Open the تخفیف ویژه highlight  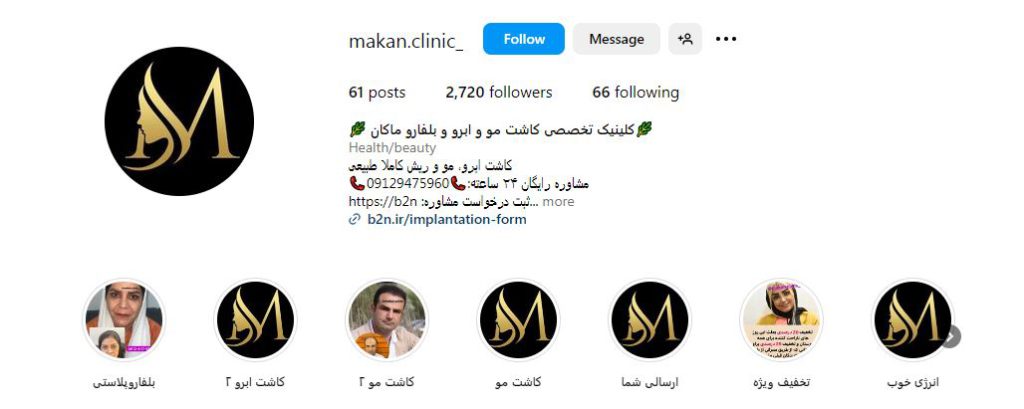pyautogui.click(x=781, y=320)
